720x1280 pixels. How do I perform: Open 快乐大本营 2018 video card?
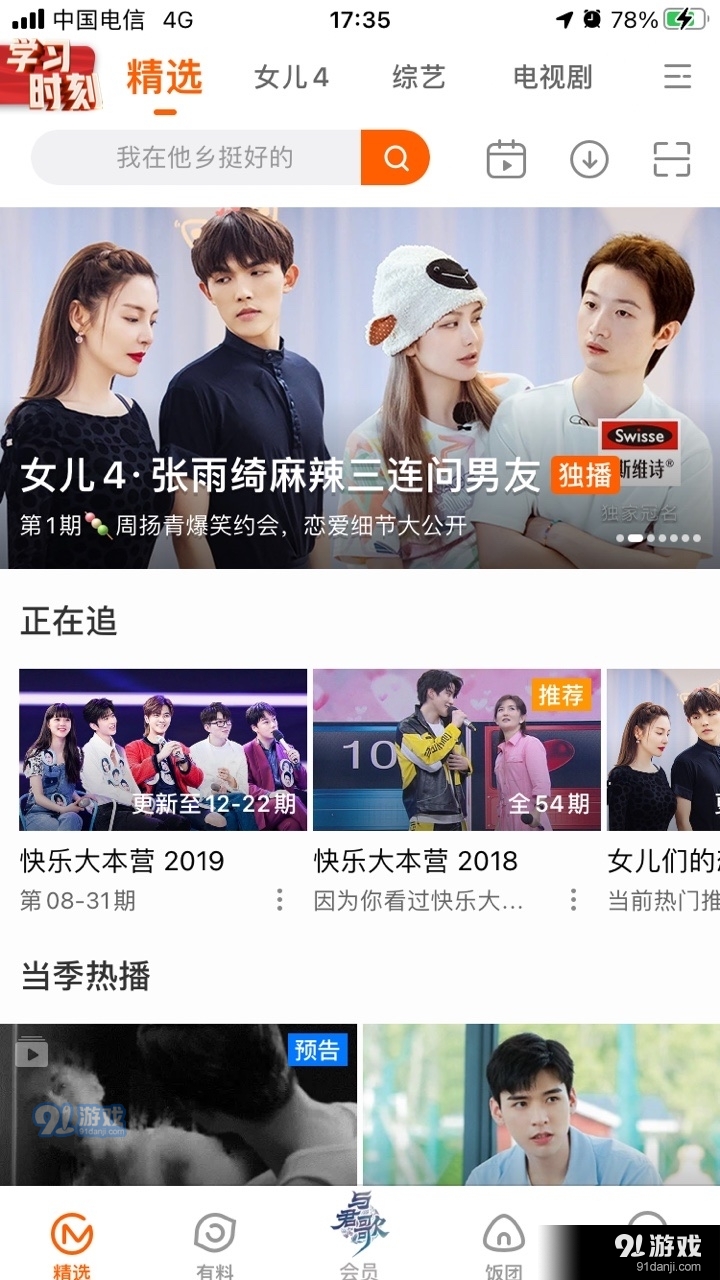tap(457, 750)
